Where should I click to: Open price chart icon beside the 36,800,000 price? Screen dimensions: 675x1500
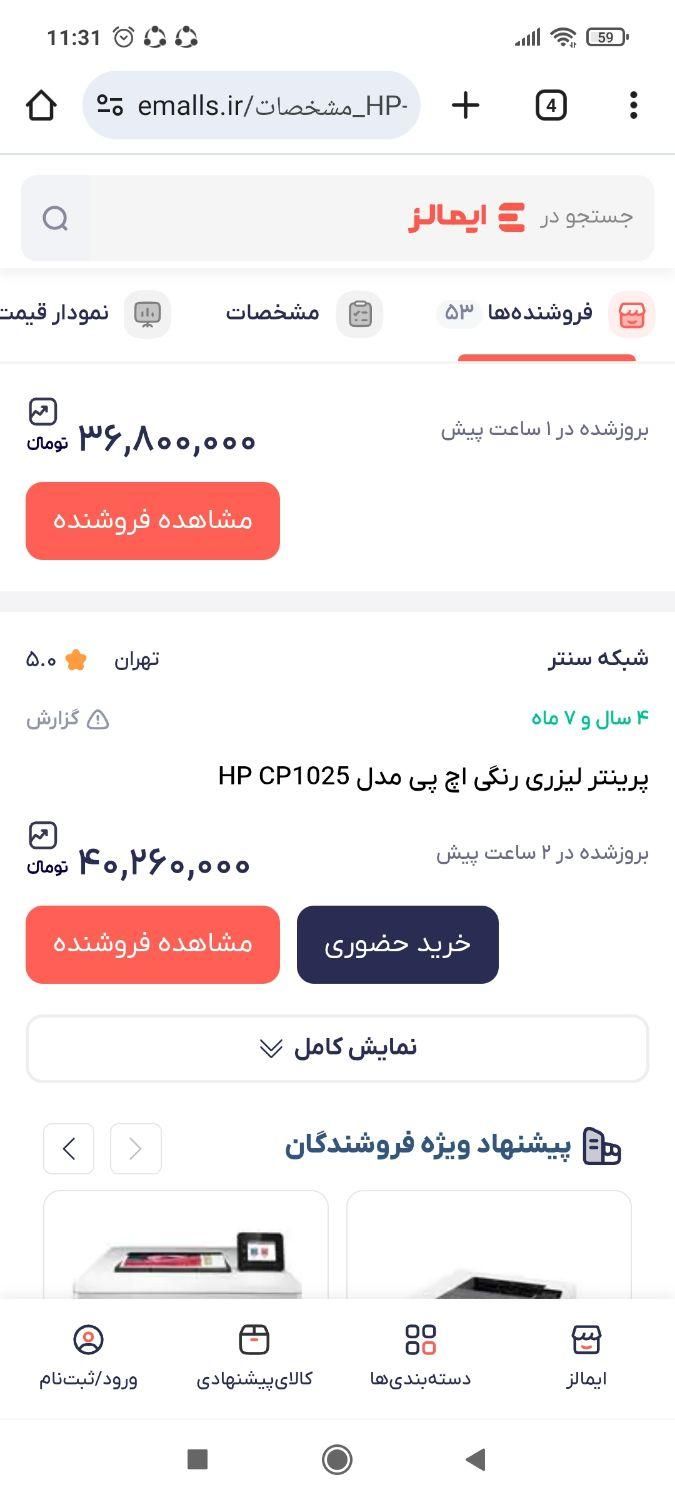(x=43, y=411)
